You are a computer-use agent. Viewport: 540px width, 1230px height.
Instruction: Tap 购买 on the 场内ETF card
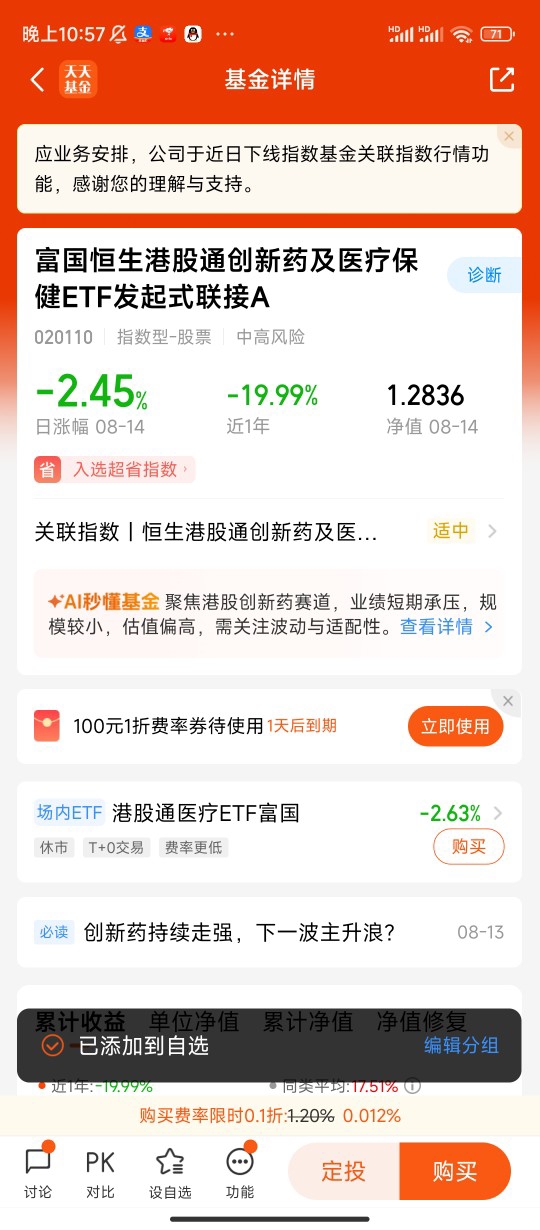click(469, 847)
